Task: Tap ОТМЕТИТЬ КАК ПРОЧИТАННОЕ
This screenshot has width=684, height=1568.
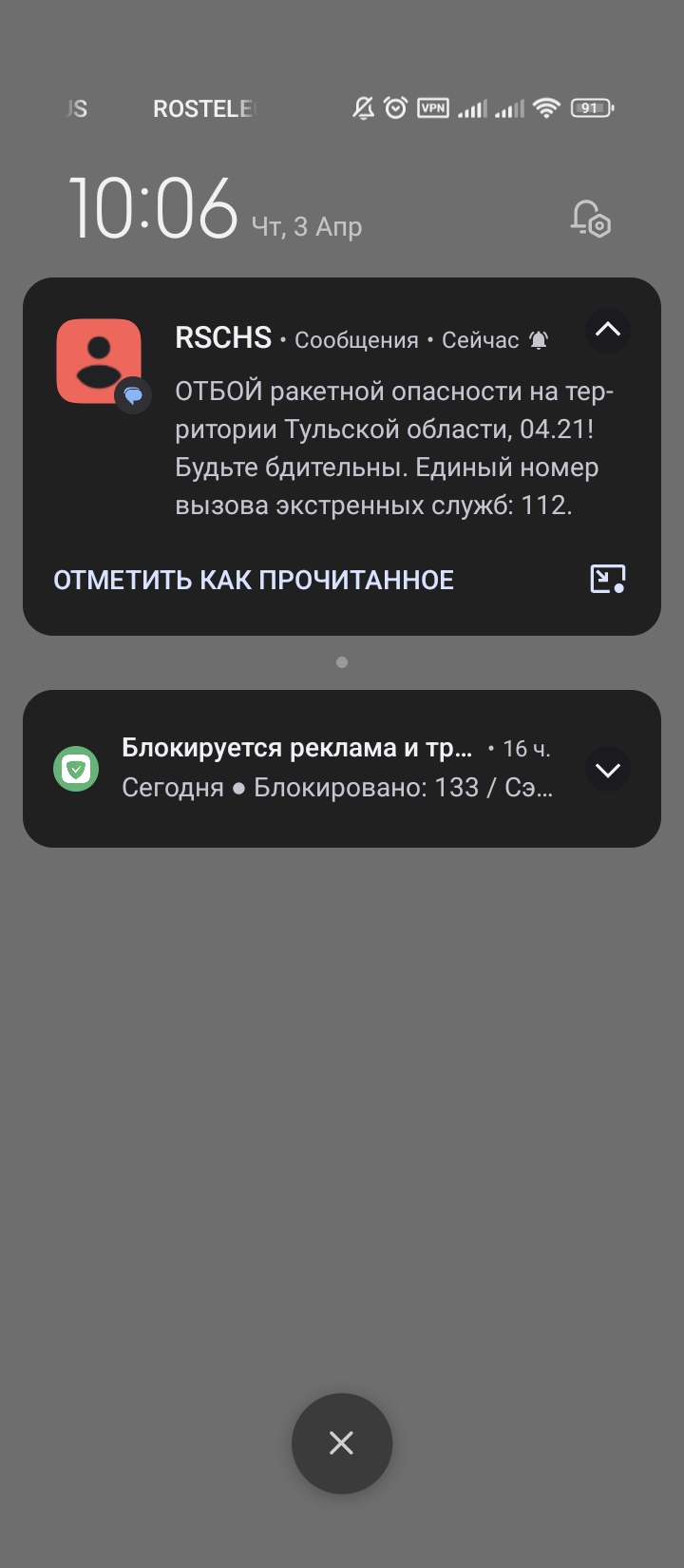Action: pos(254,580)
